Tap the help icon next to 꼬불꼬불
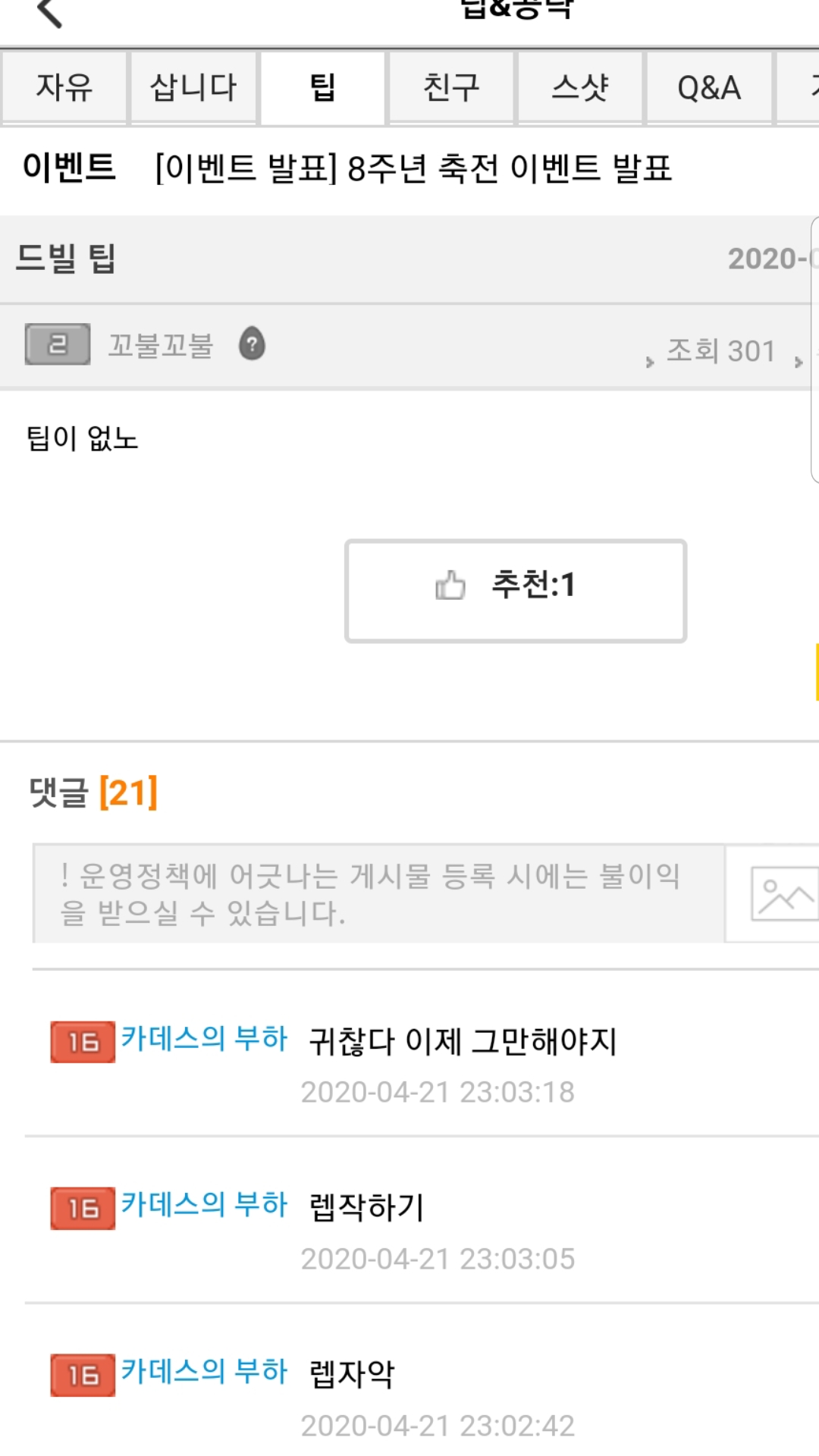 pos(252,345)
